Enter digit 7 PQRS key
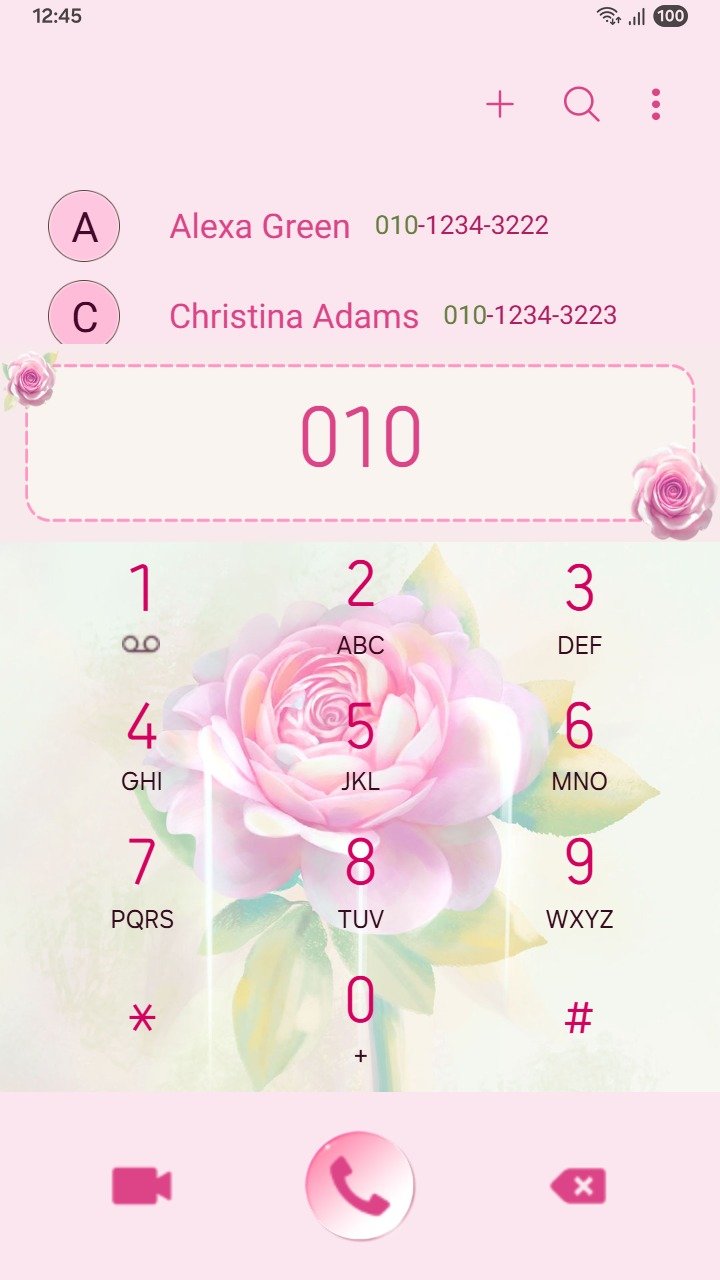Screen dimensions: 720x1280 [x=141, y=882]
